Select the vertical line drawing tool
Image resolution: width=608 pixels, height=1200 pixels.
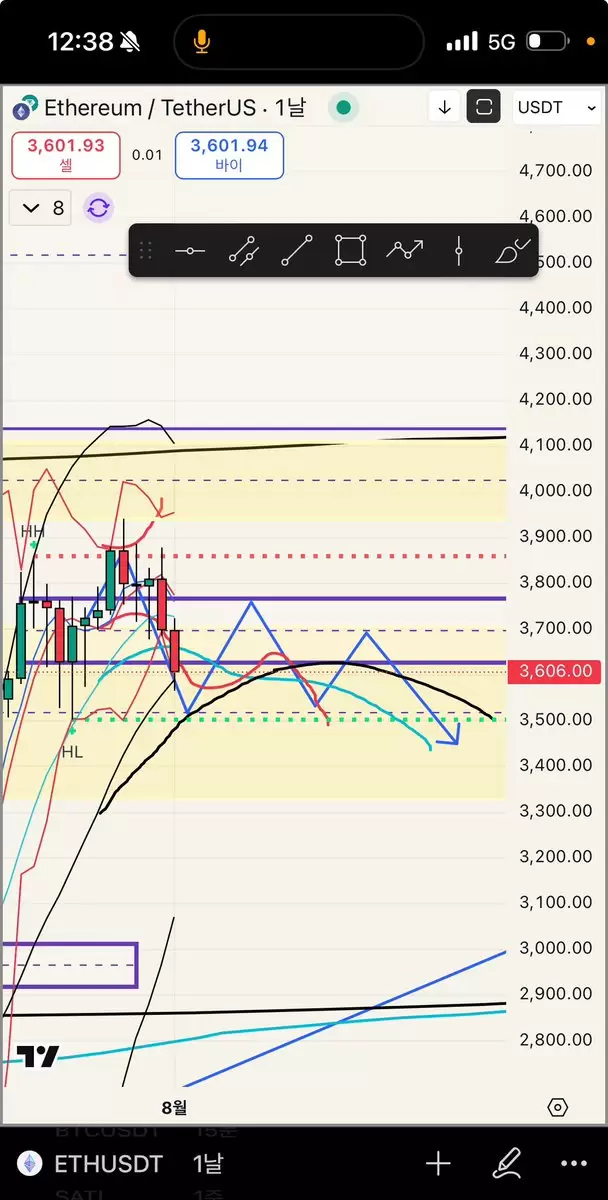[458, 251]
